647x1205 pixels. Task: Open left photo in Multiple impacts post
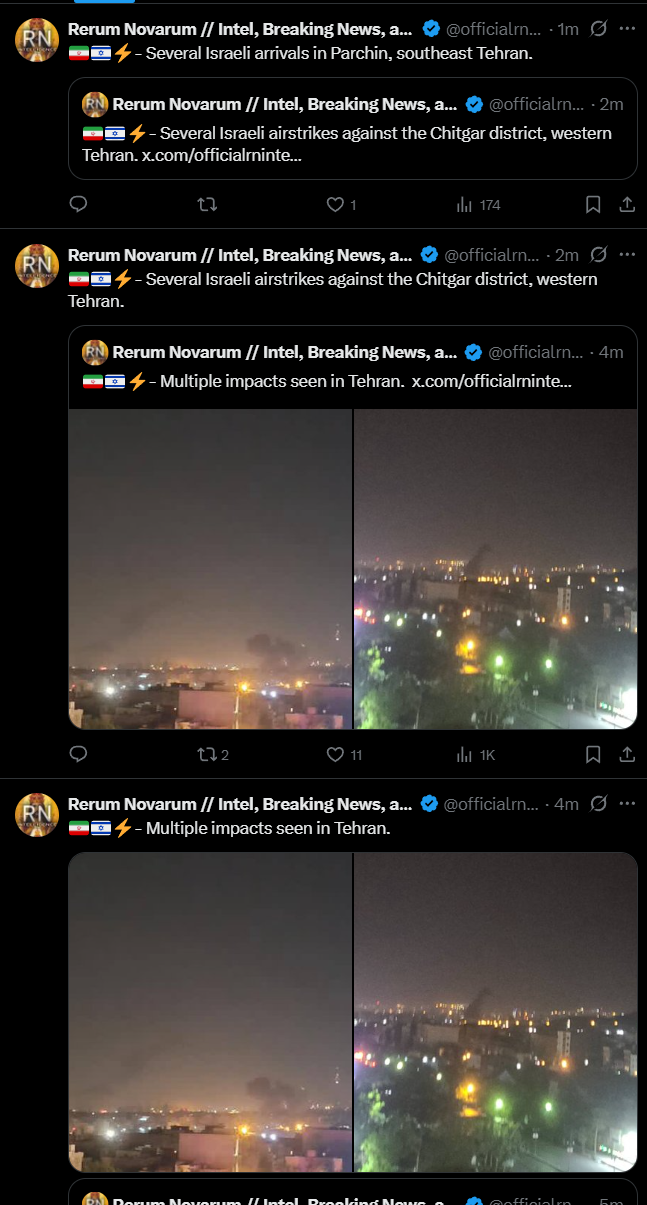pos(210,1012)
